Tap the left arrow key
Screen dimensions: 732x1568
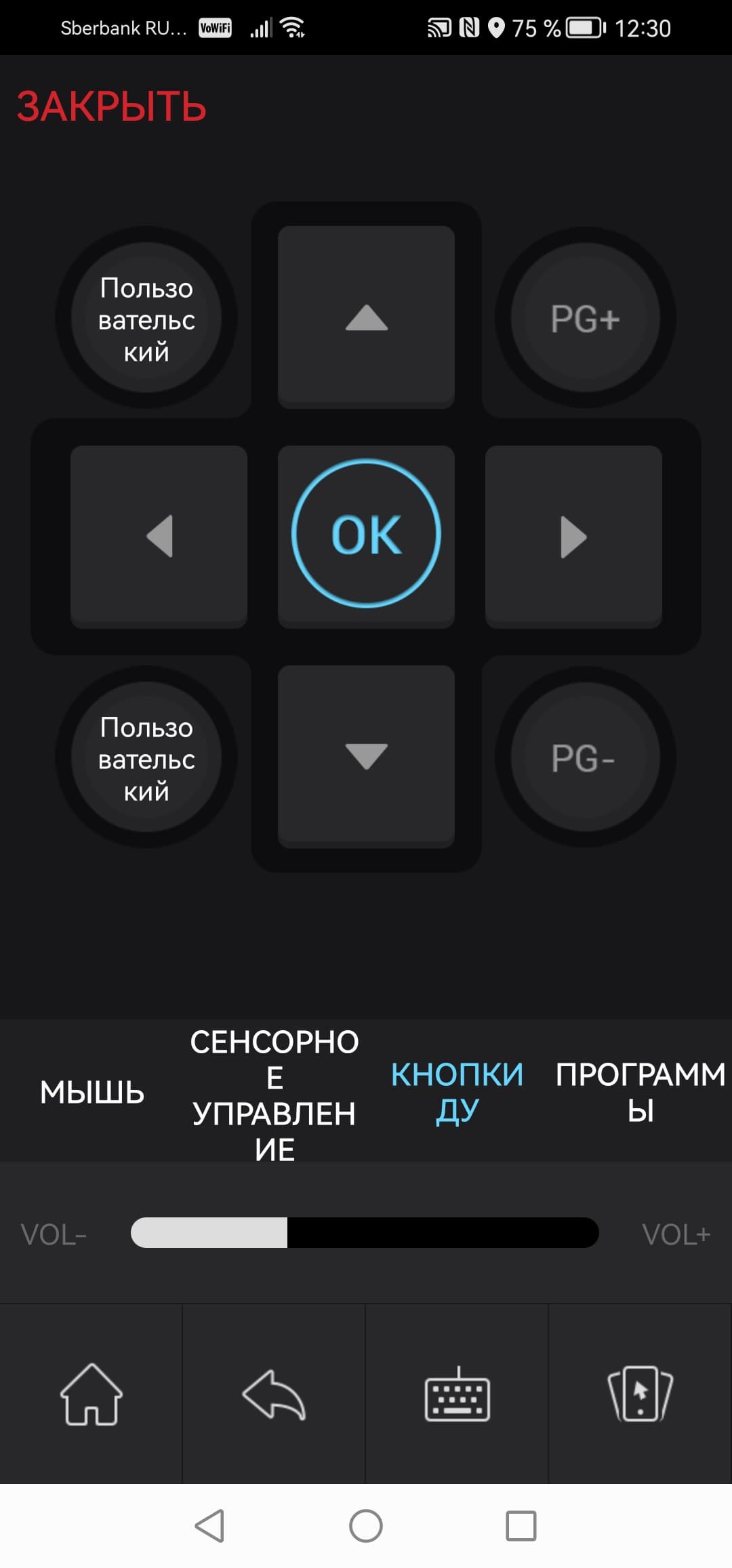(x=159, y=536)
